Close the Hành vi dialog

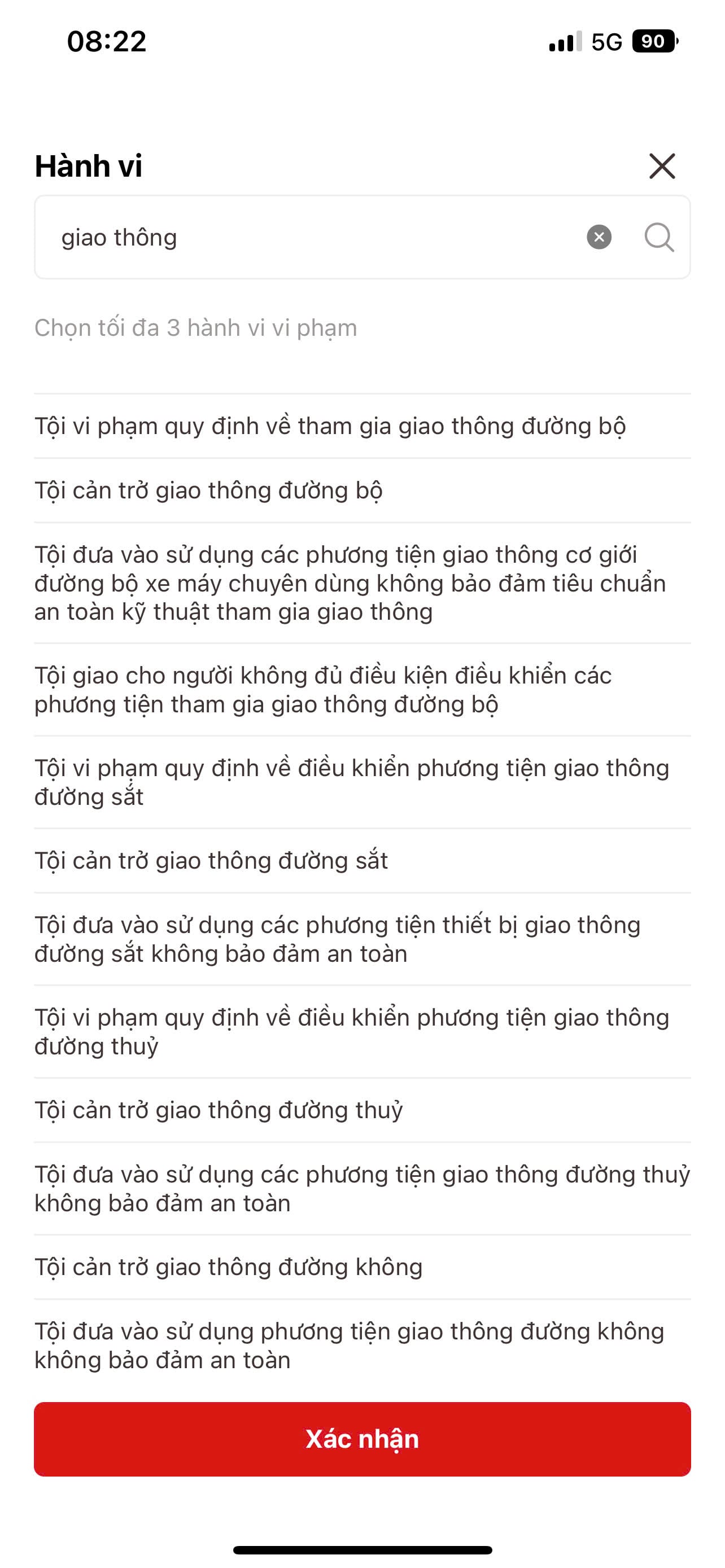pyautogui.click(x=662, y=166)
